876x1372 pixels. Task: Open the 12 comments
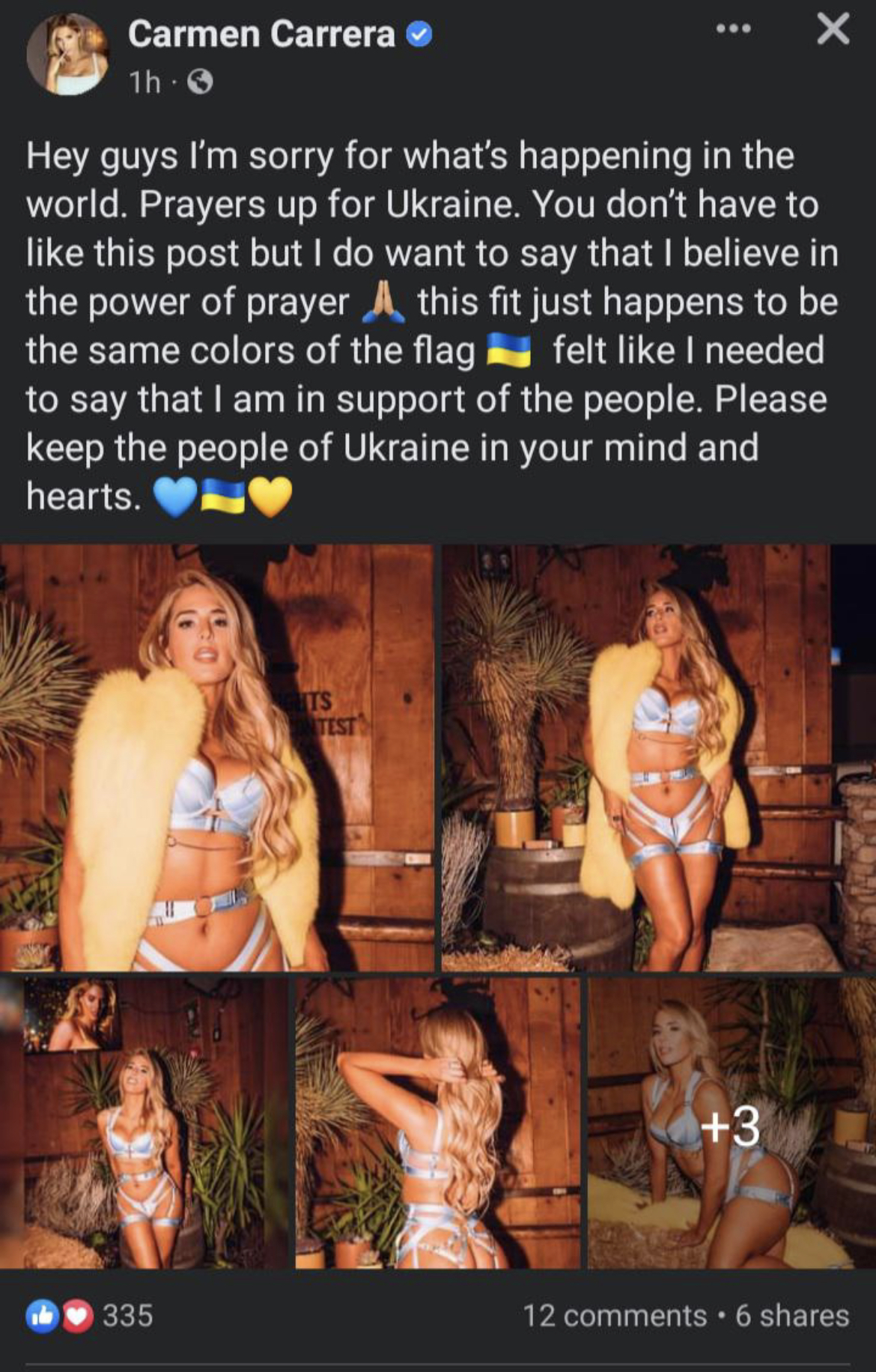pyautogui.click(x=614, y=1316)
